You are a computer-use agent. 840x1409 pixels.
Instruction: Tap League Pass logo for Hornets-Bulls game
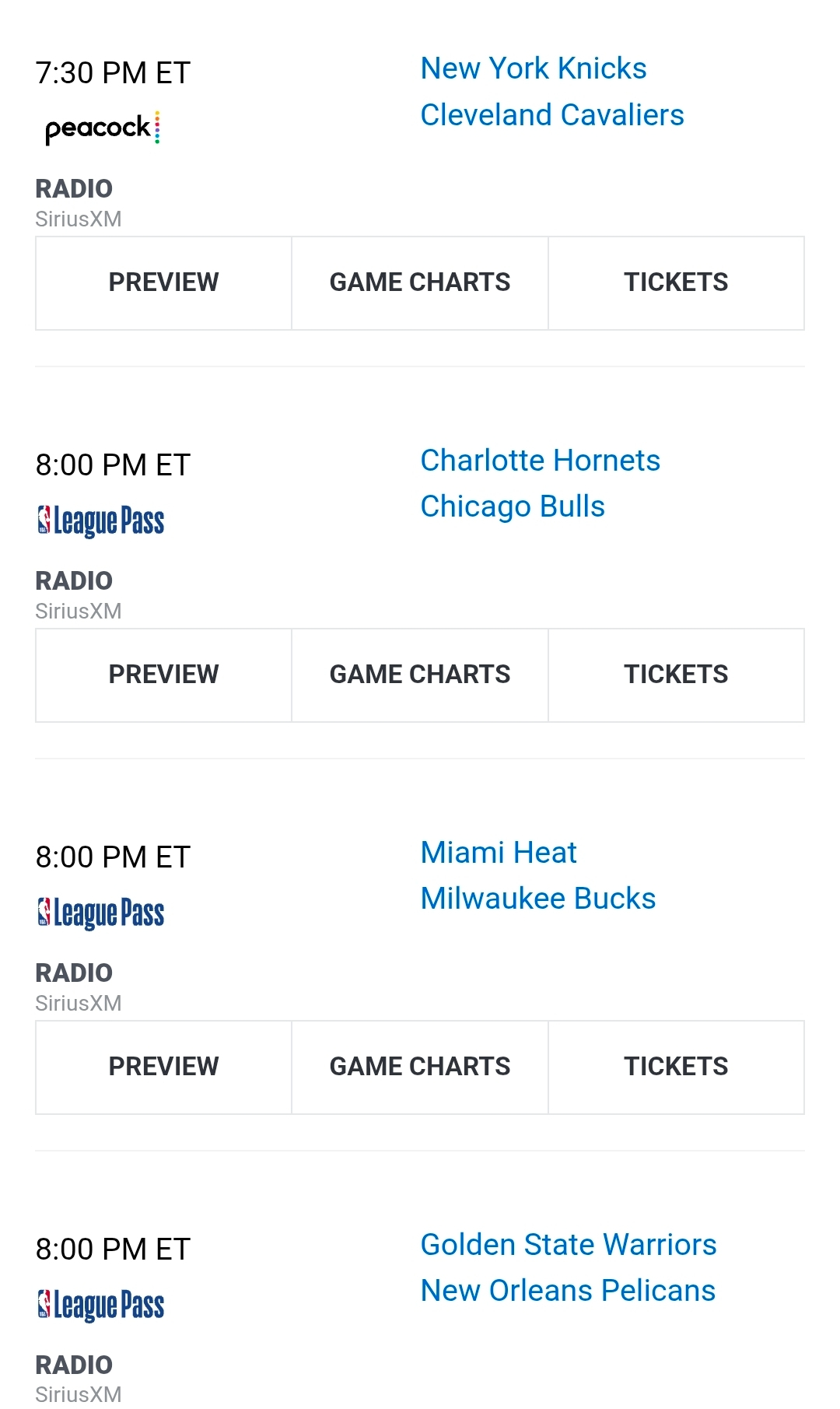pos(101,521)
